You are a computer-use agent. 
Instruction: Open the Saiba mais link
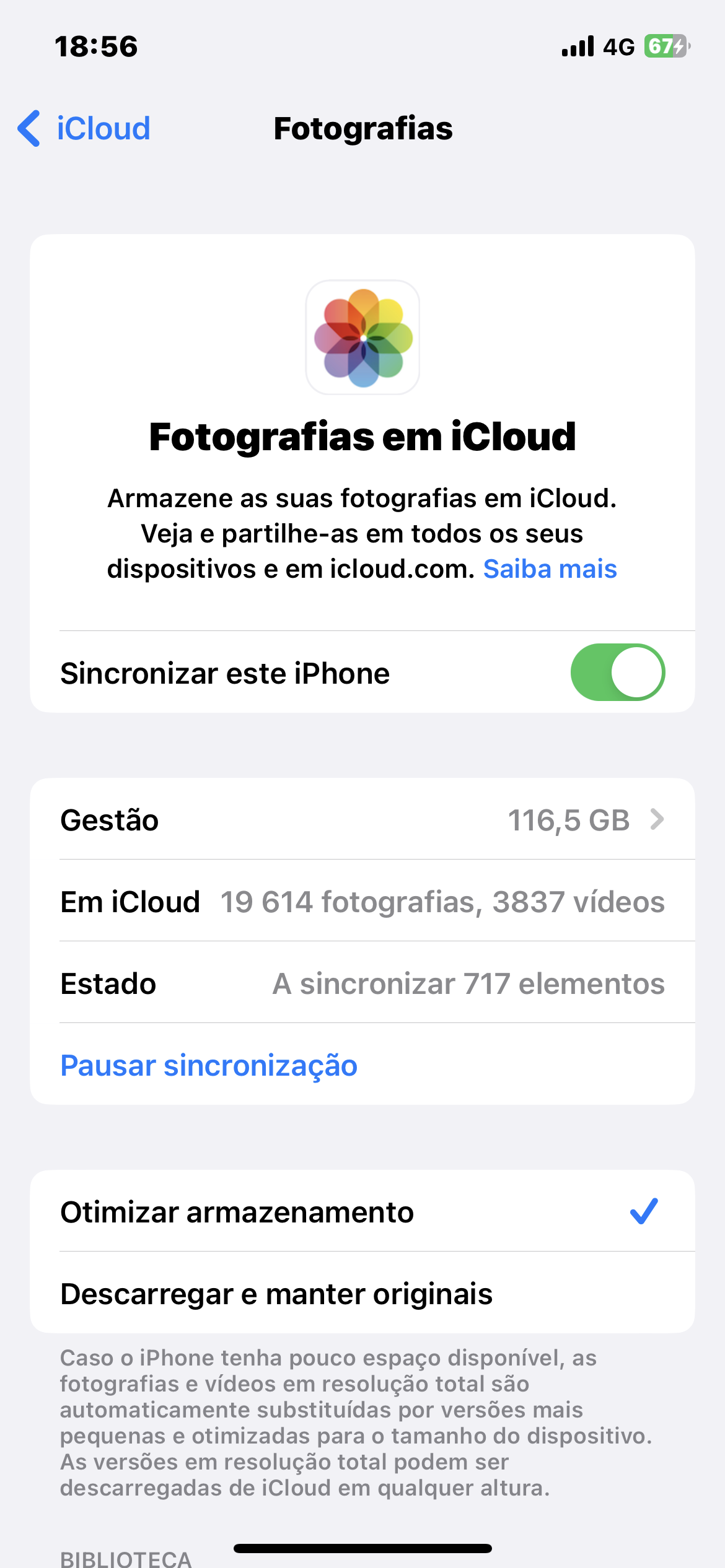coord(550,569)
